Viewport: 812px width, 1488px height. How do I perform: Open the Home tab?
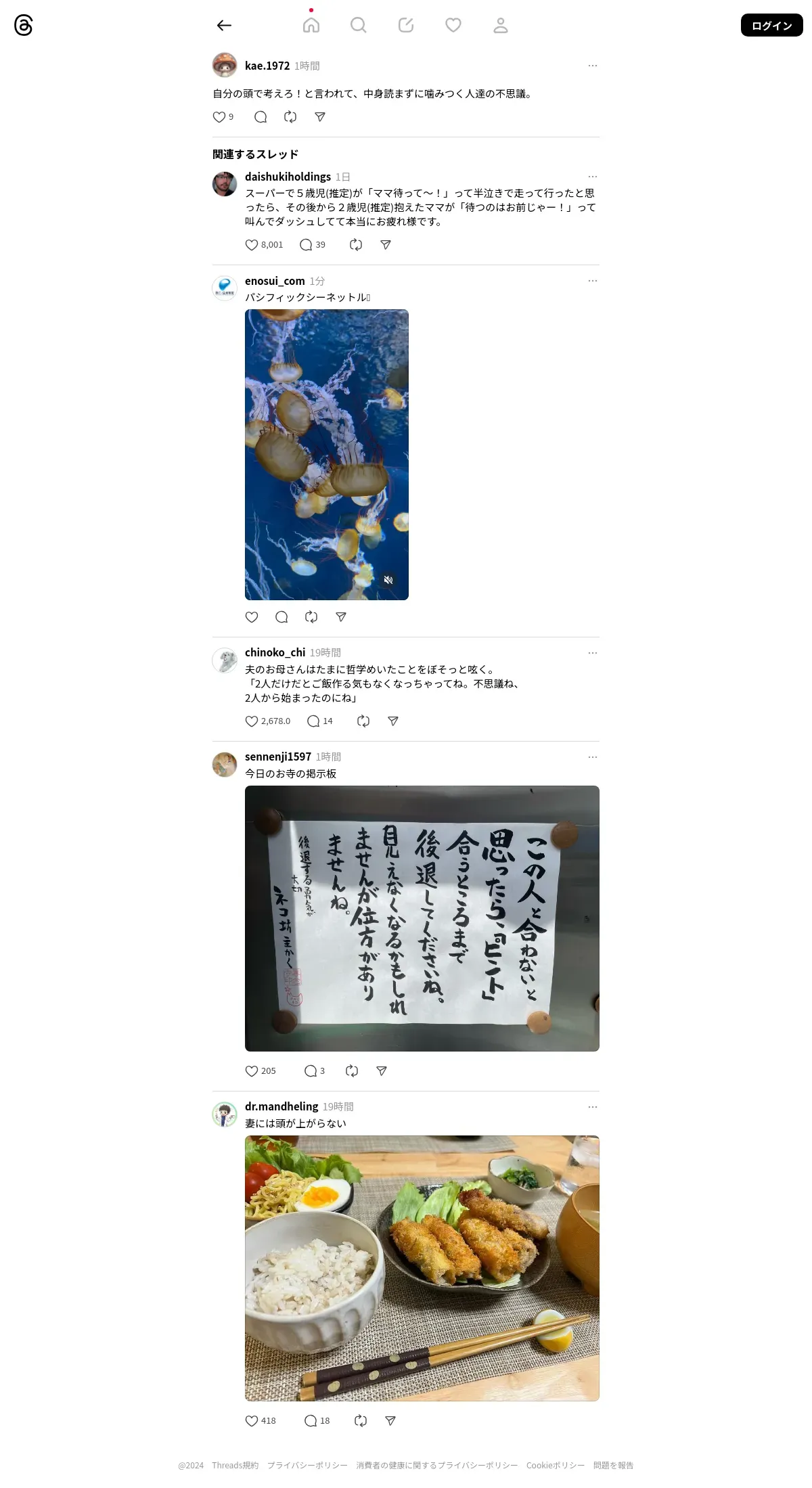click(311, 26)
